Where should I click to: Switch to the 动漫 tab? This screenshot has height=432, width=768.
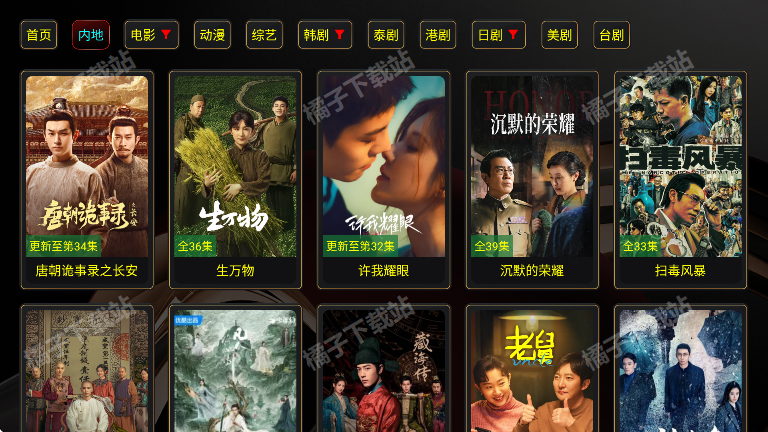point(212,35)
